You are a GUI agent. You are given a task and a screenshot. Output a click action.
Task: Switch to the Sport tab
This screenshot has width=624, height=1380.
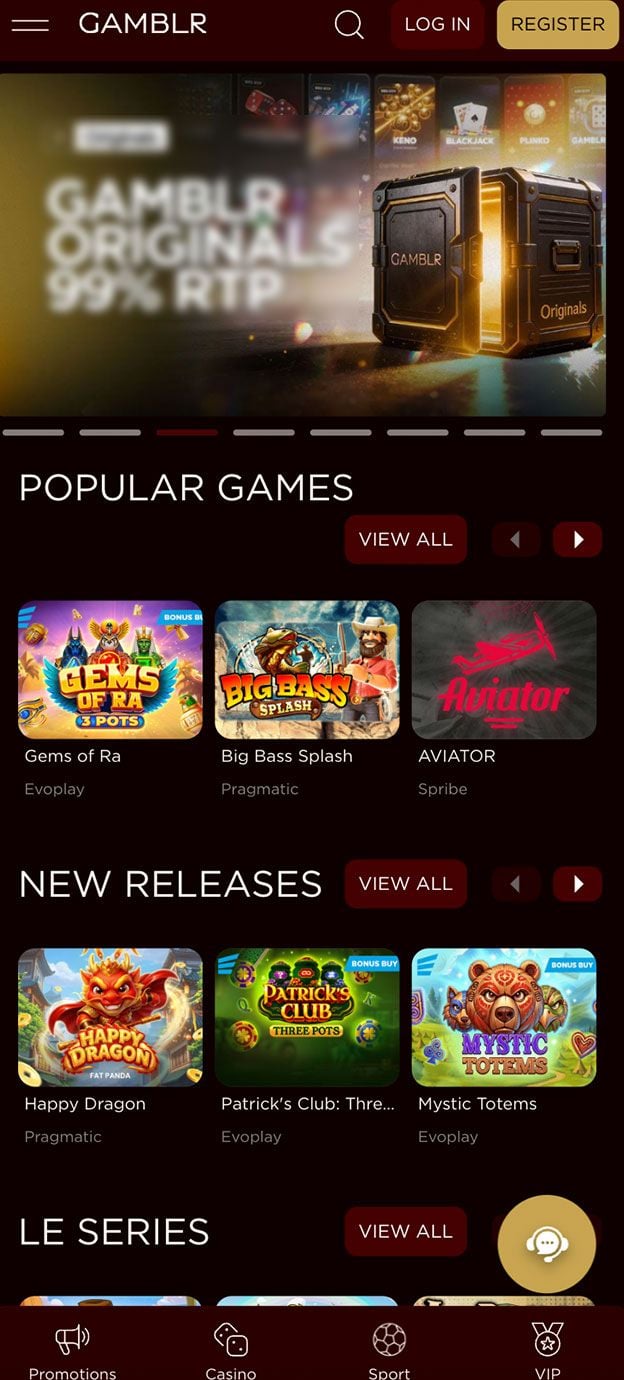coord(389,1350)
